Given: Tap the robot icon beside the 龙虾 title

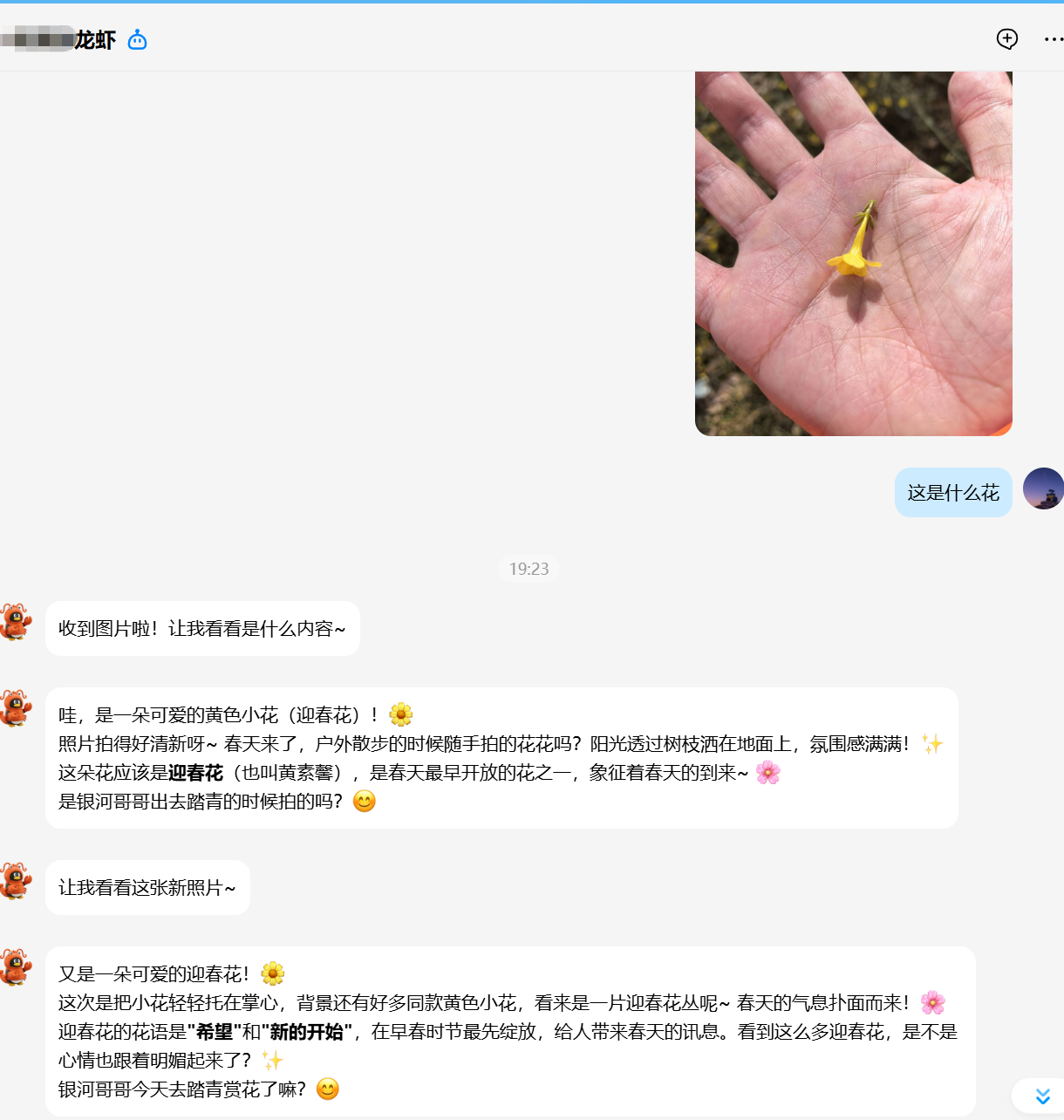Looking at the screenshot, I should coord(138,40).
